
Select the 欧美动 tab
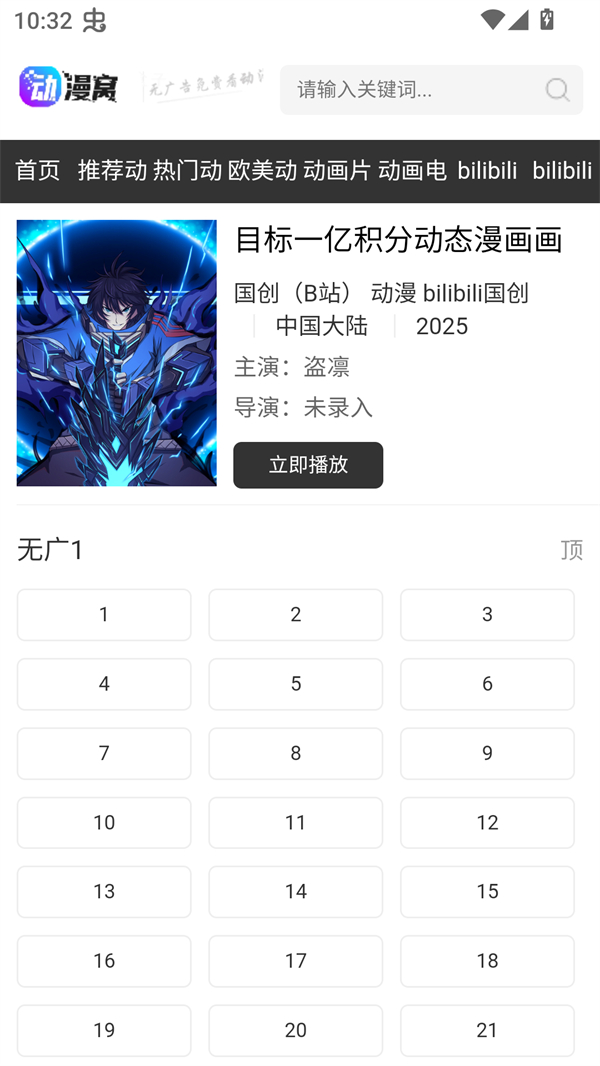click(262, 171)
